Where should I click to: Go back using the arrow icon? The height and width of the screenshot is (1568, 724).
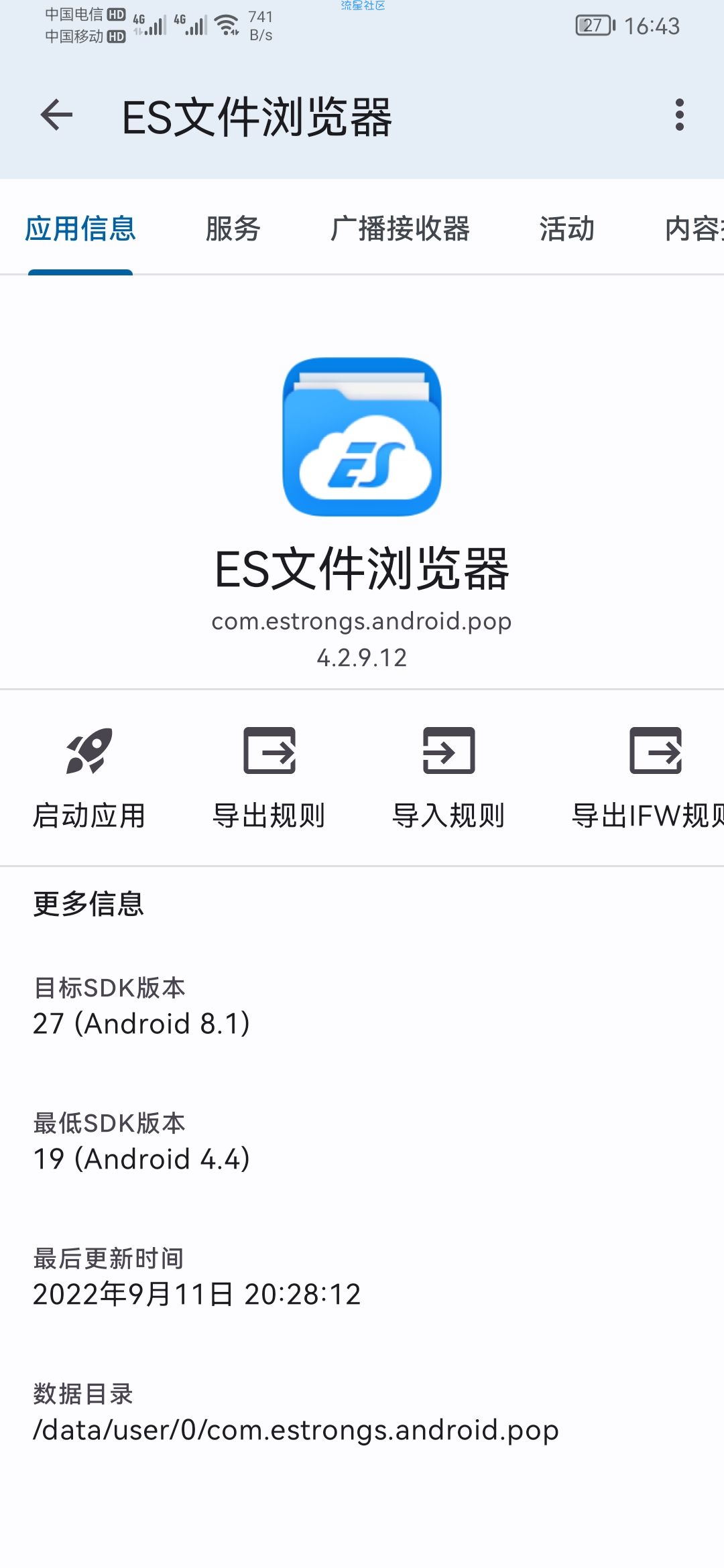[56, 115]
